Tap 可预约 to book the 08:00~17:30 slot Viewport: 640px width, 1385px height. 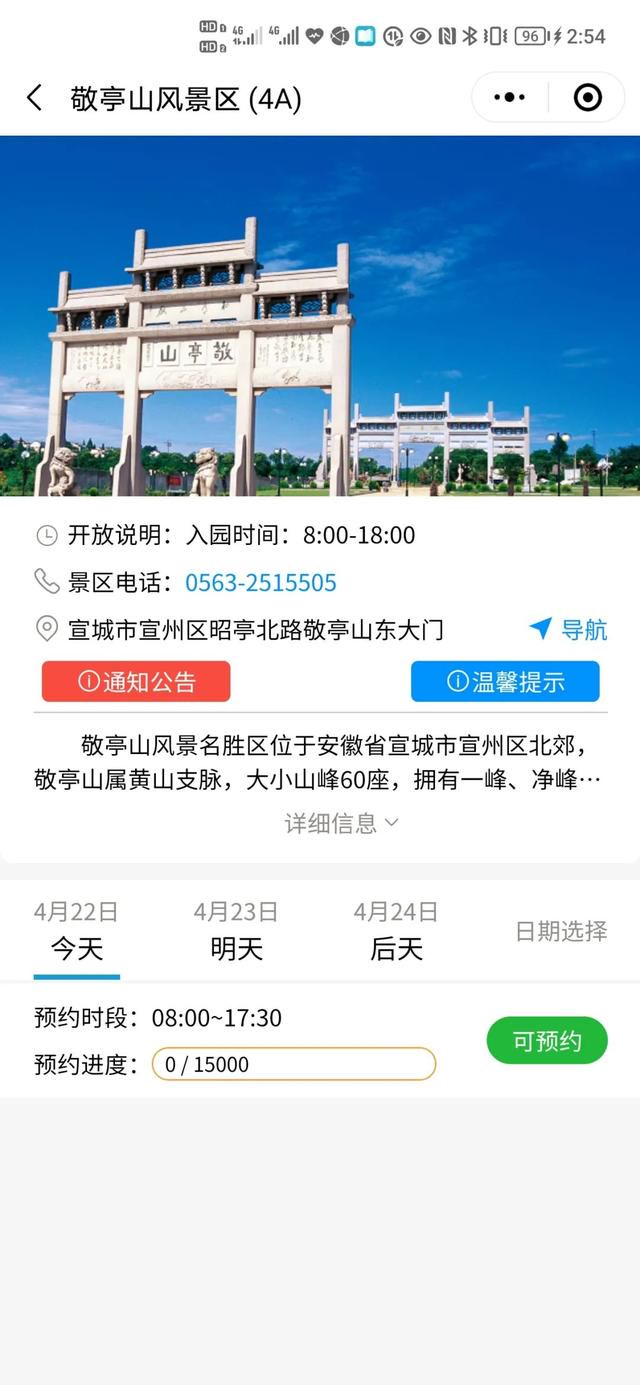pyautogui.click(x=547, y=1041)
